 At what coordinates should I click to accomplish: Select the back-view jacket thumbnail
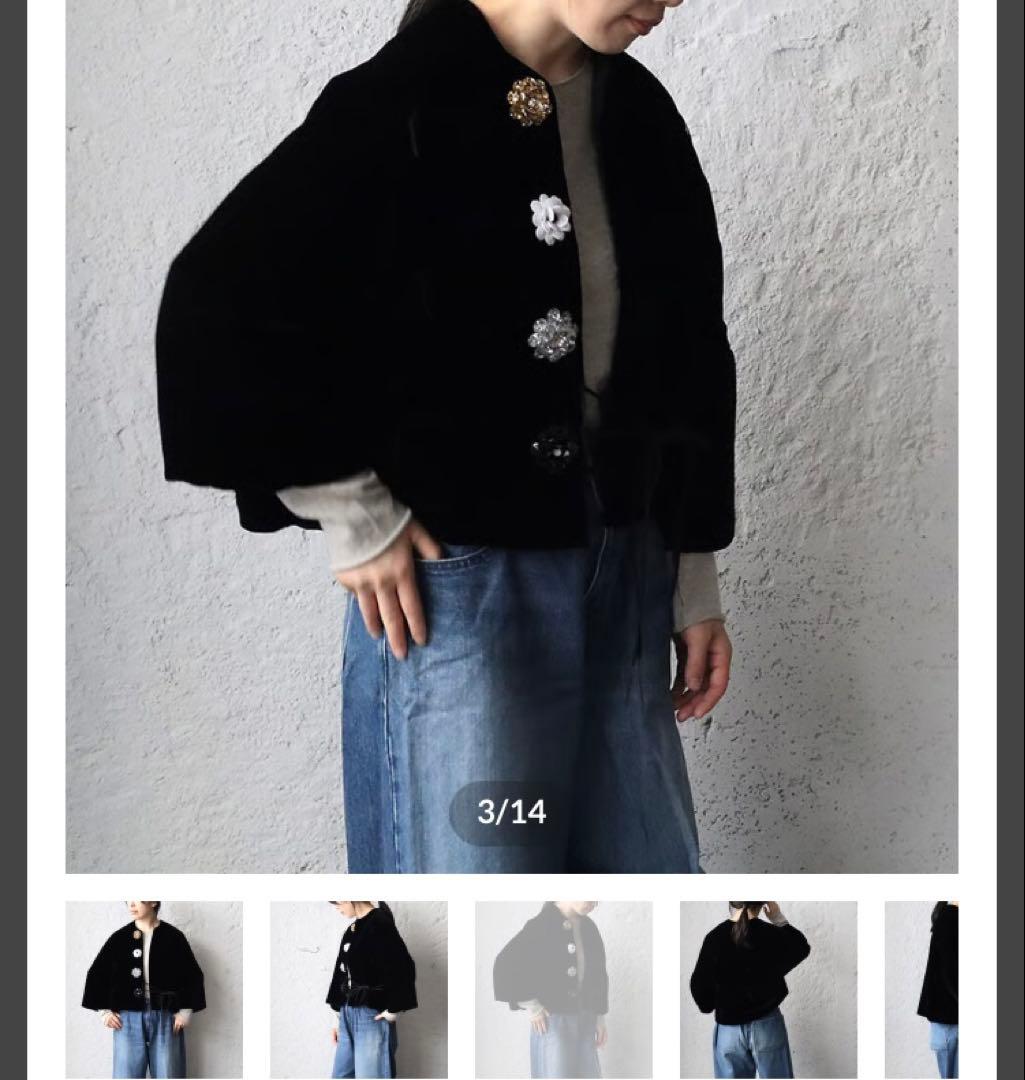tap(772, 990)
